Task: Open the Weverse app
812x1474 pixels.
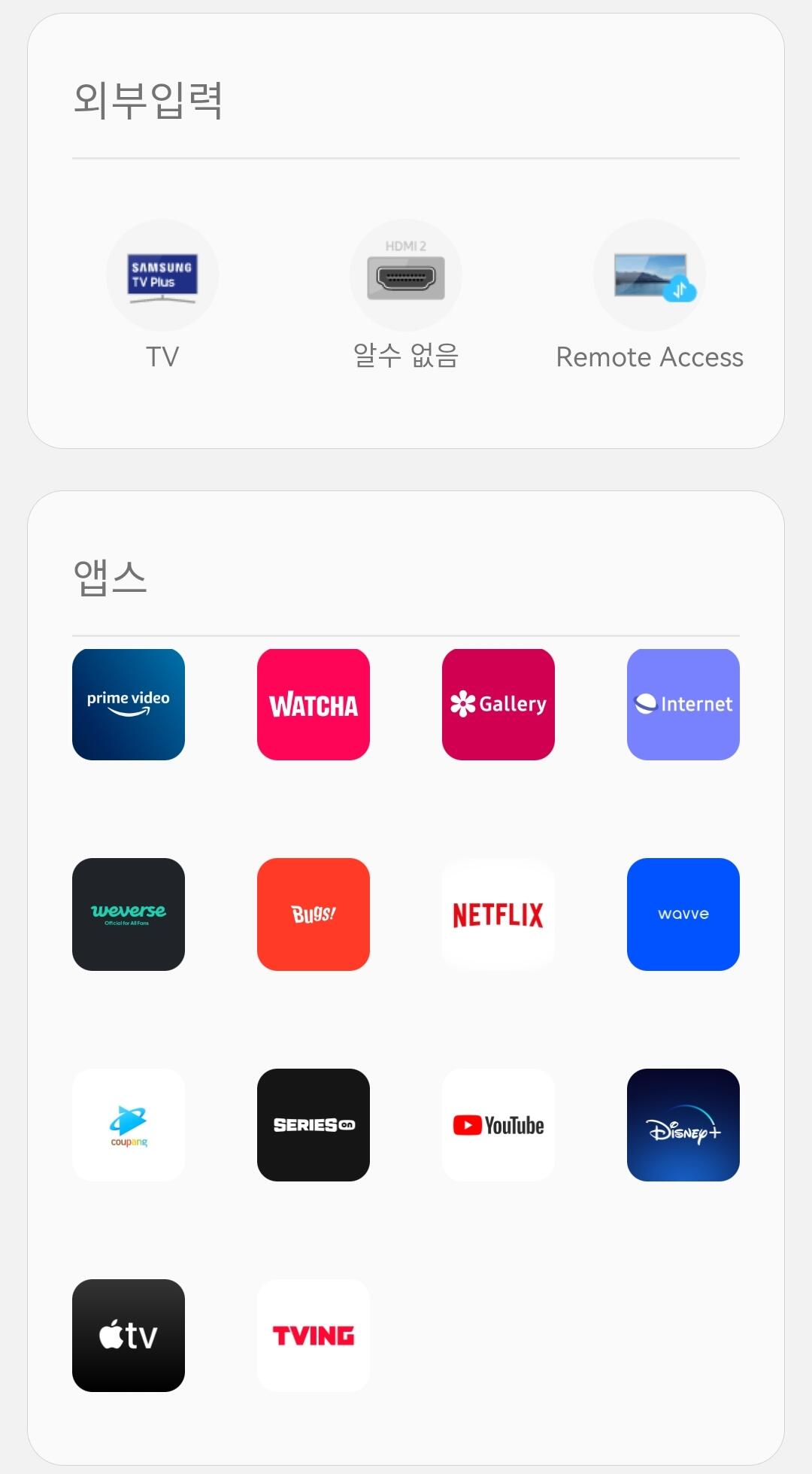Action: click(x=129, y=914)
